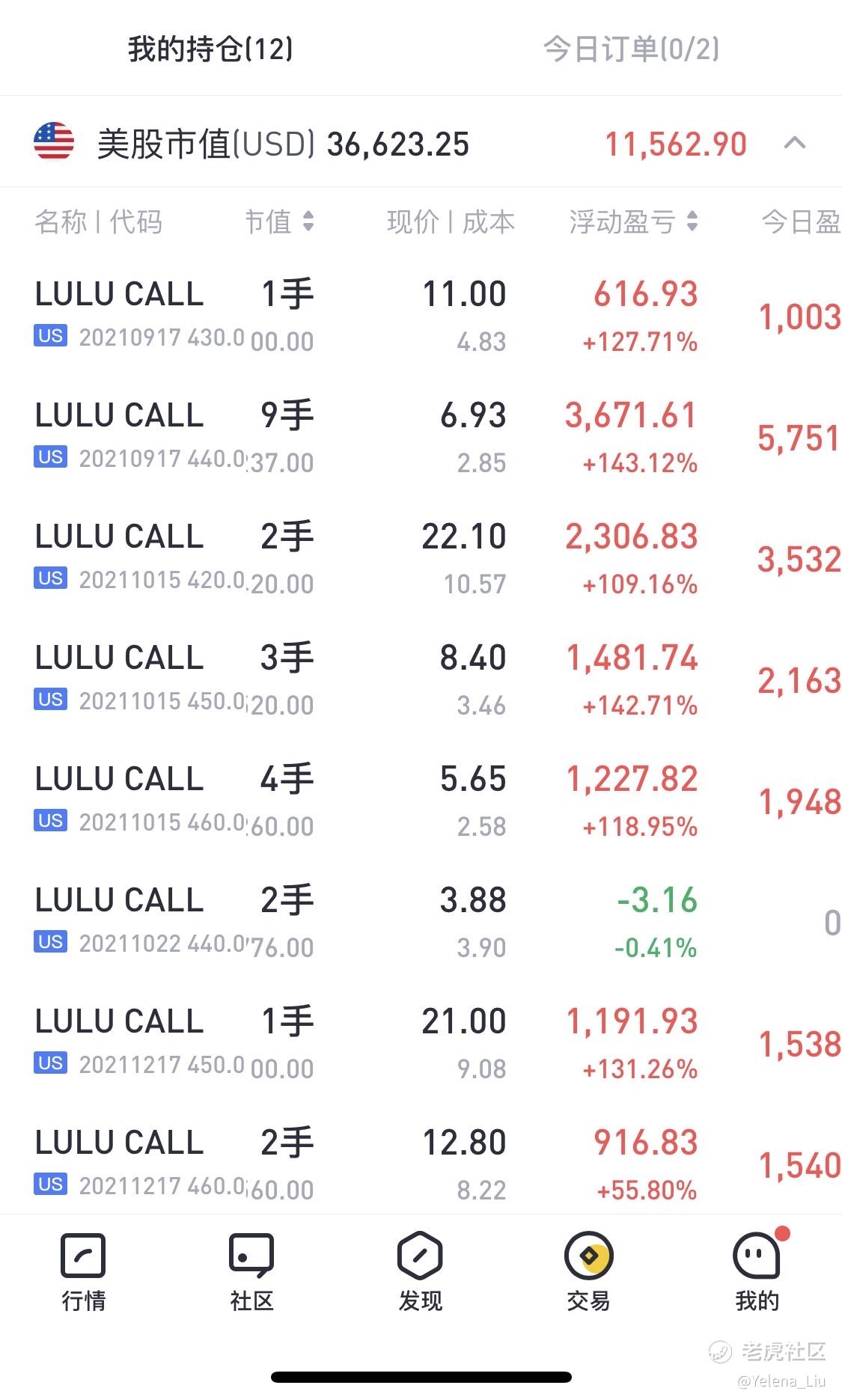Open LULU CALL 20211015 420.0 position
Screen dimensions: 842x1400
pyautogui.click(x=421, y=559)
